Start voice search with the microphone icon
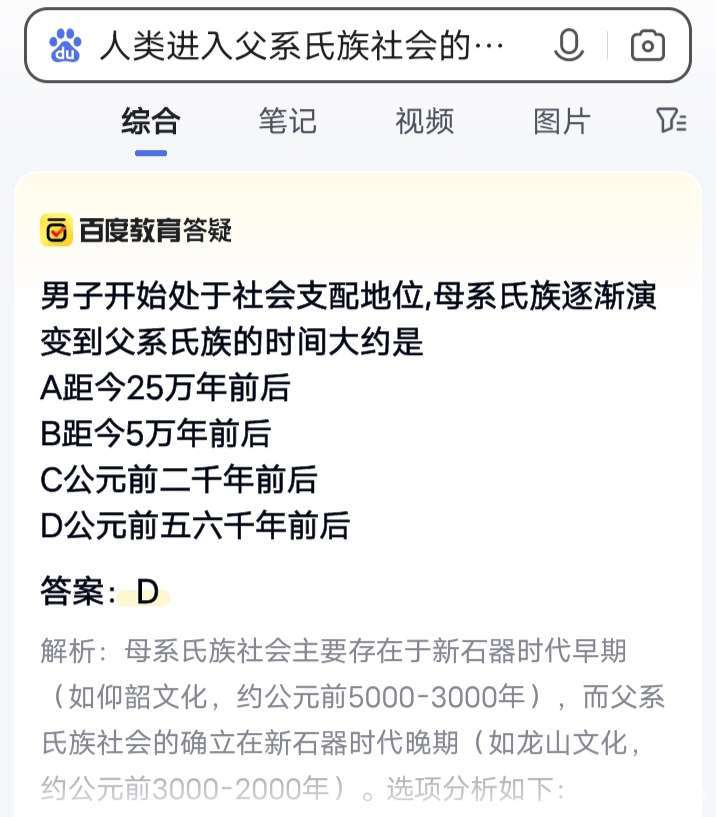The height and width of the screenshot is (817, 716). click(x=569, y=45)
